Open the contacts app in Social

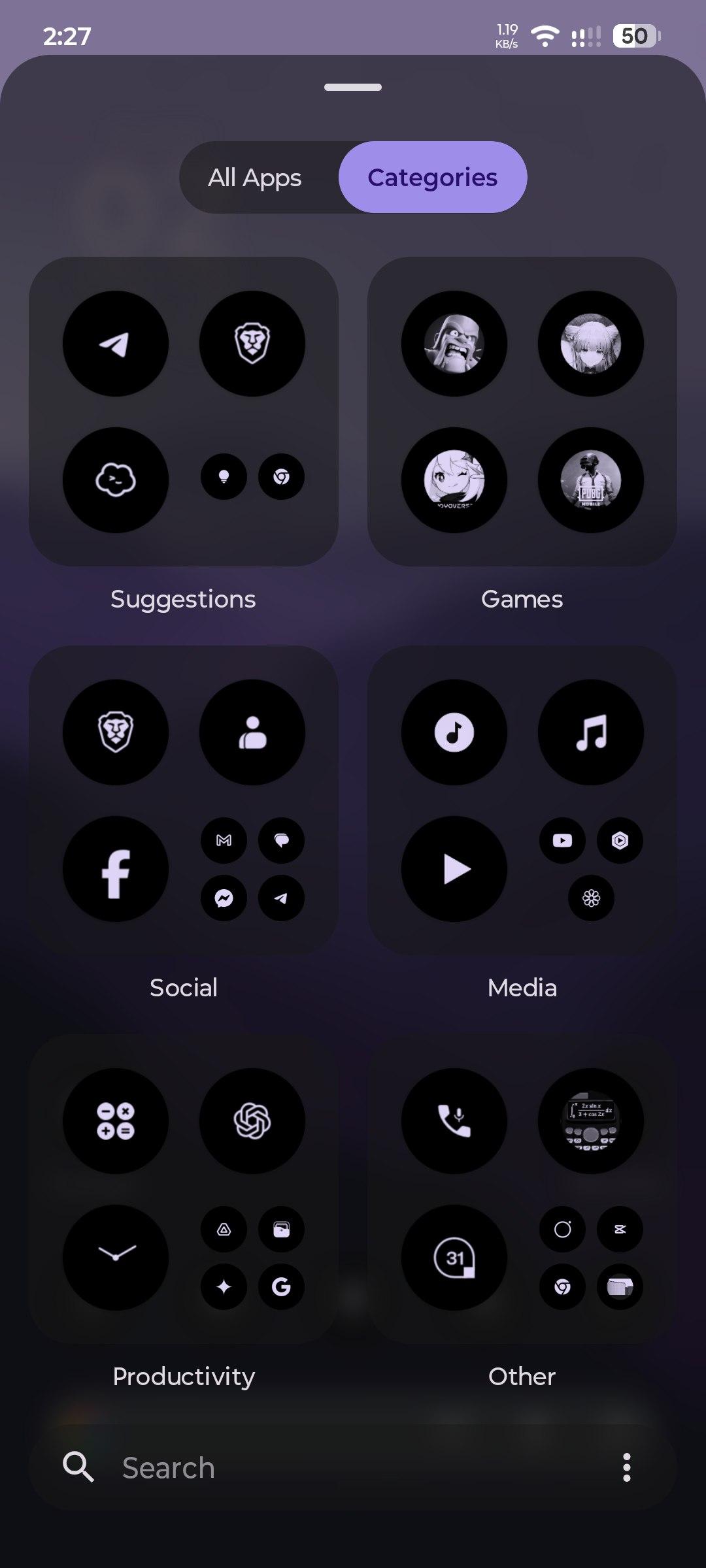coord(252,732)
